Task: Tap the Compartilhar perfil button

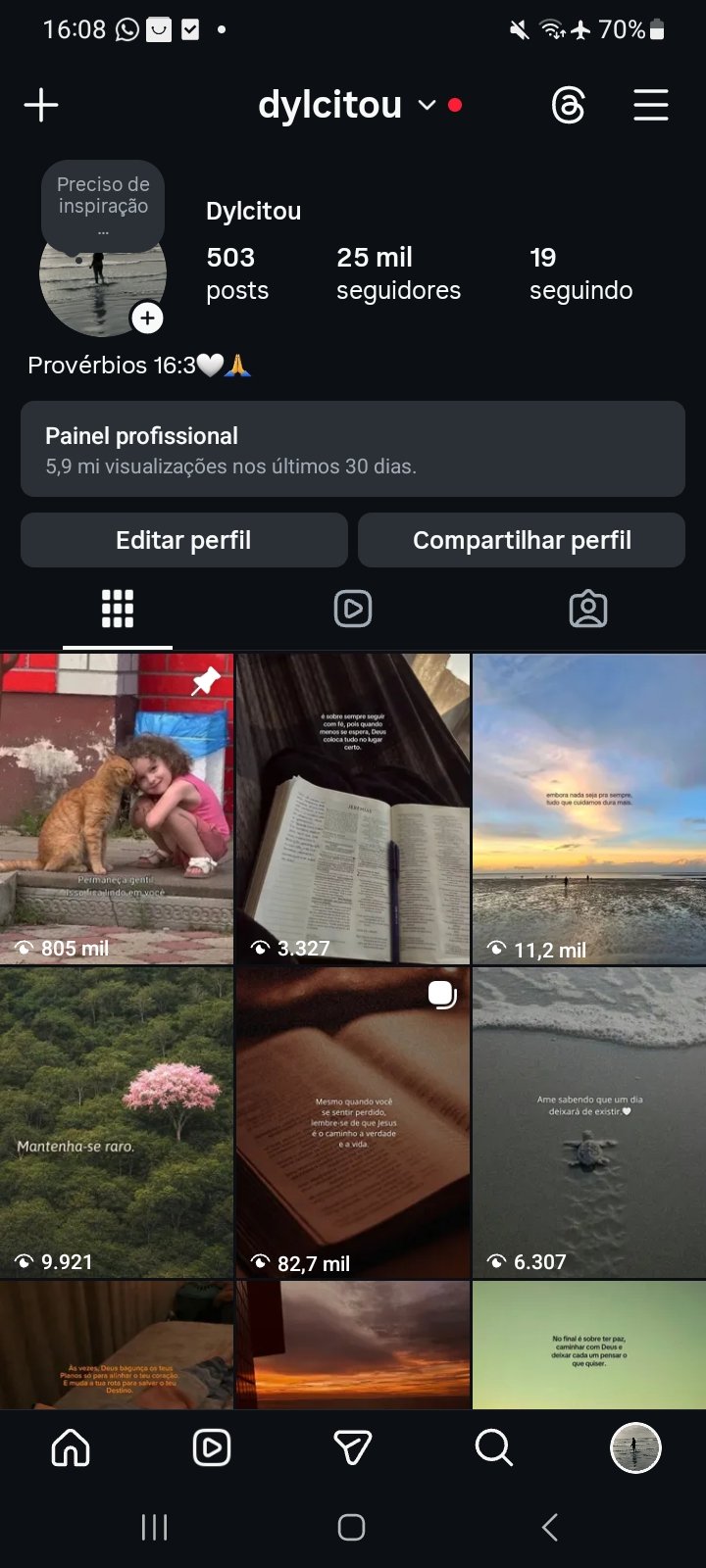Action: tap(522, 540)
